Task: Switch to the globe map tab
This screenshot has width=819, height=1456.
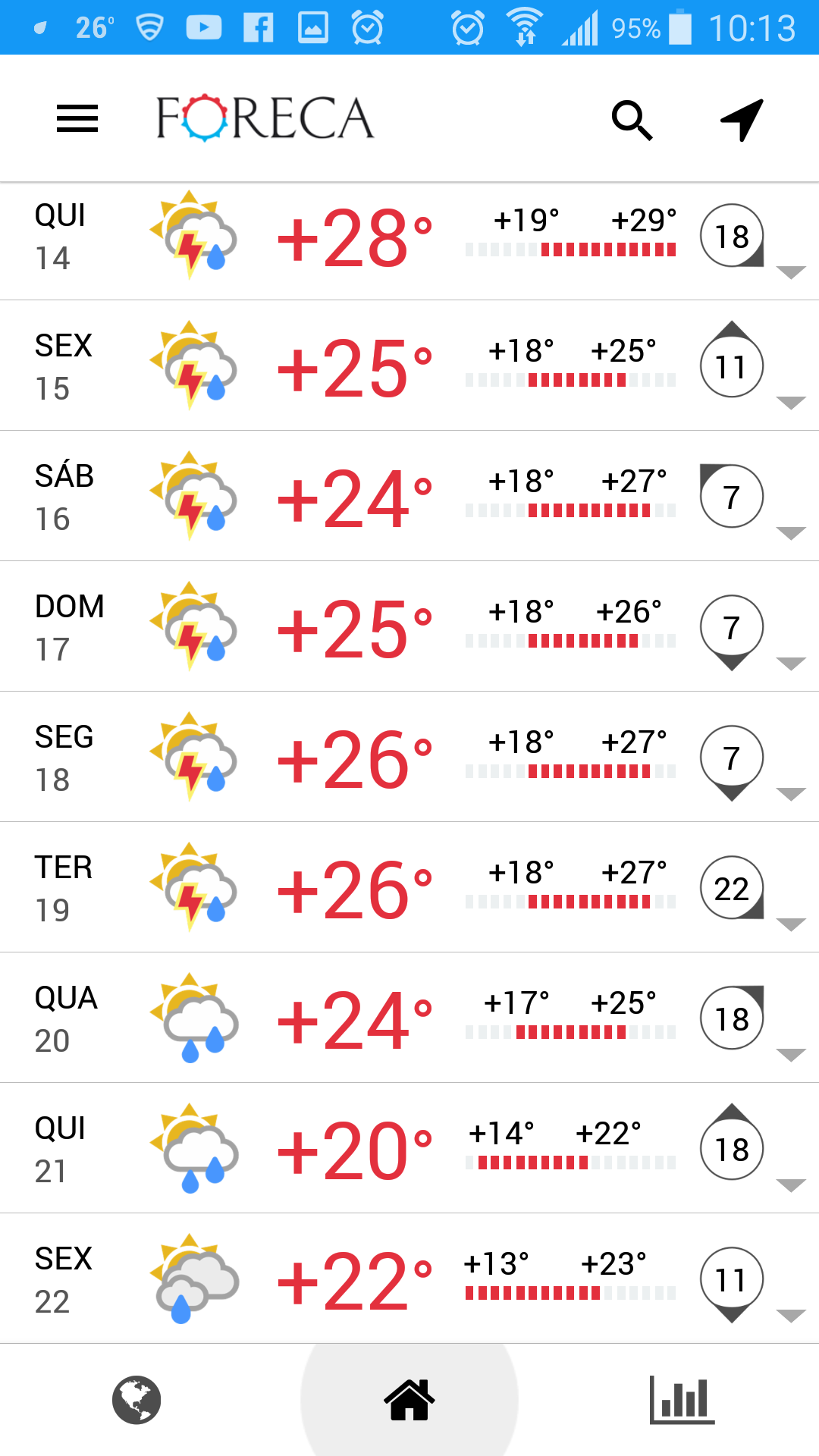Action: click(x=136, y=1400)
